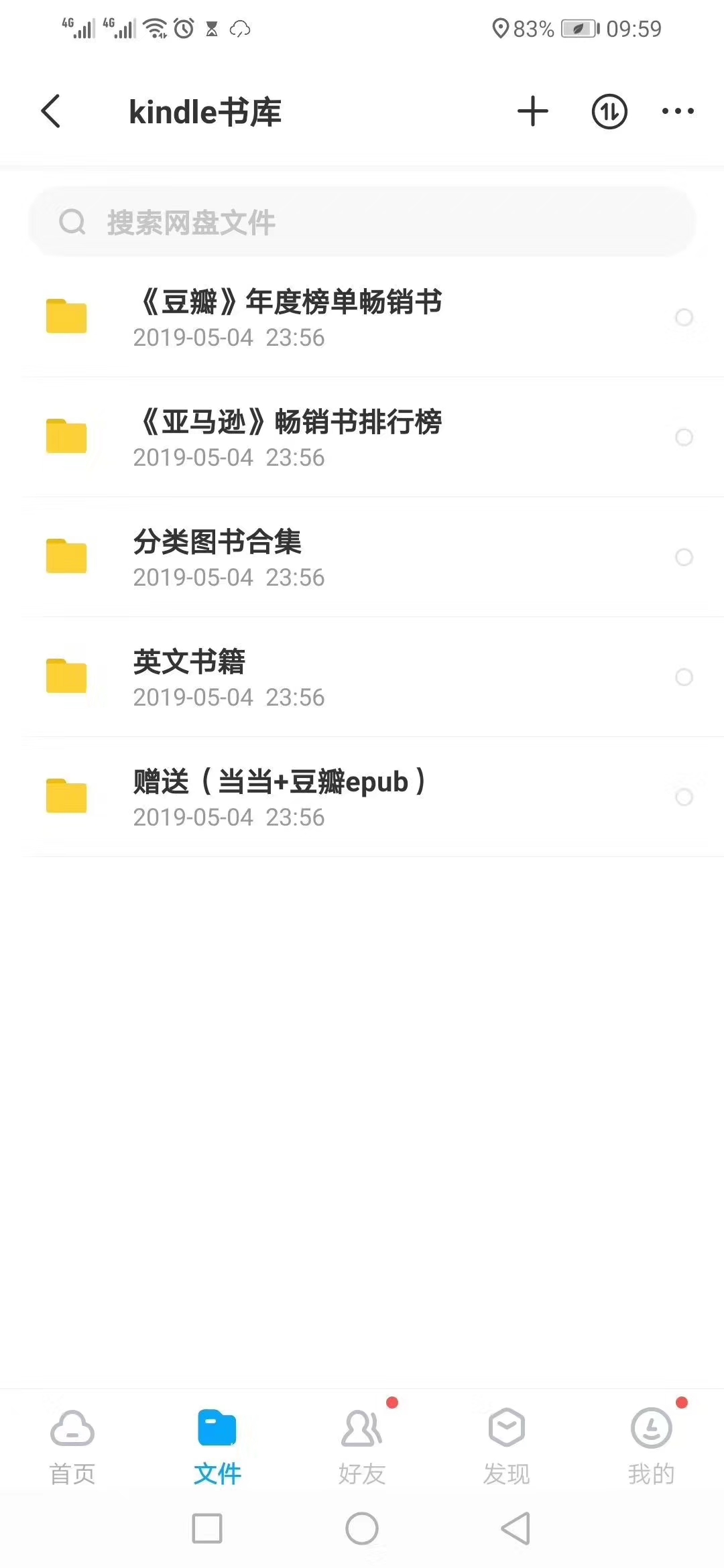Tick the selection circle for 赠送（当当+豆瓣epub）
The height and width of the screenshot is (1568, 724).
click(x=684, y=797)
